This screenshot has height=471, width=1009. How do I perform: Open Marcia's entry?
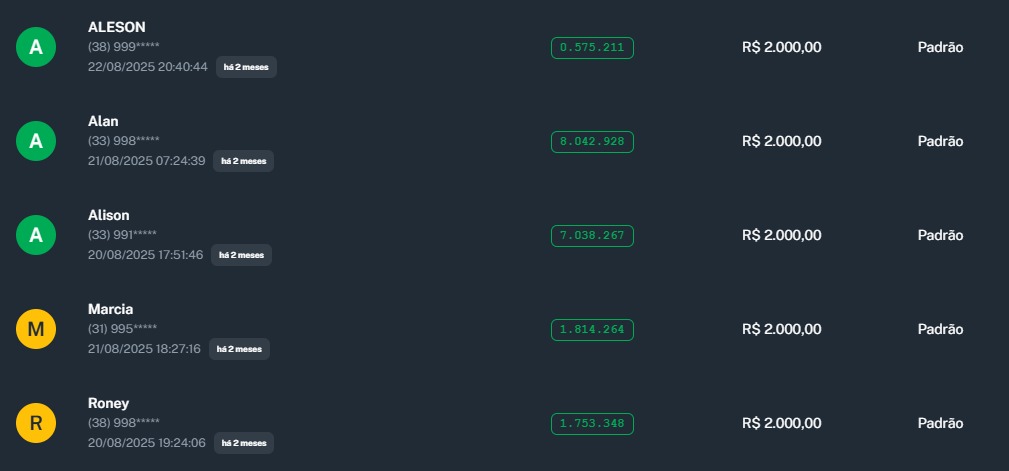[x=110, y=309]
